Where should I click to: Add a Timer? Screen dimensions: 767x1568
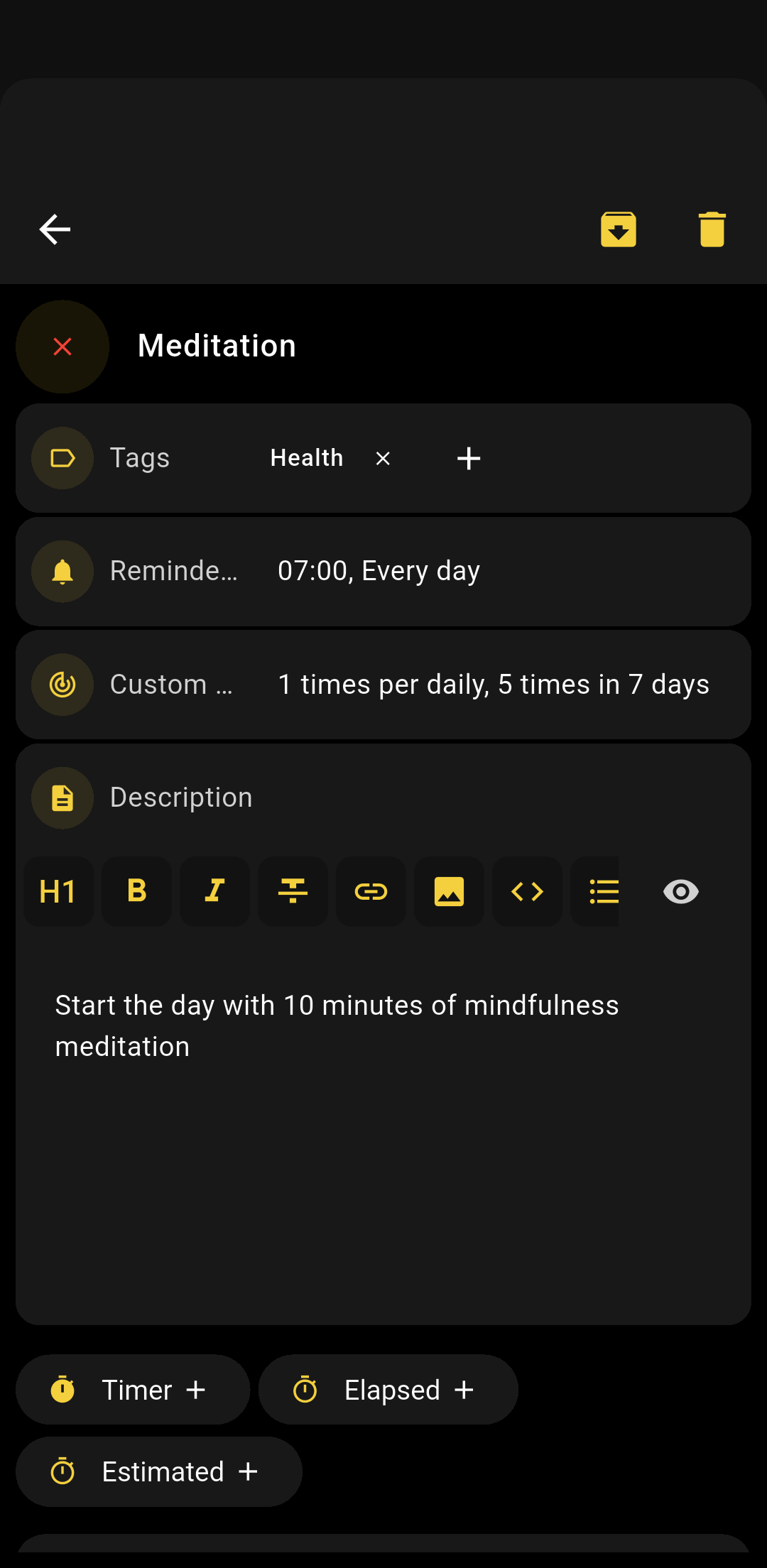133,1390
